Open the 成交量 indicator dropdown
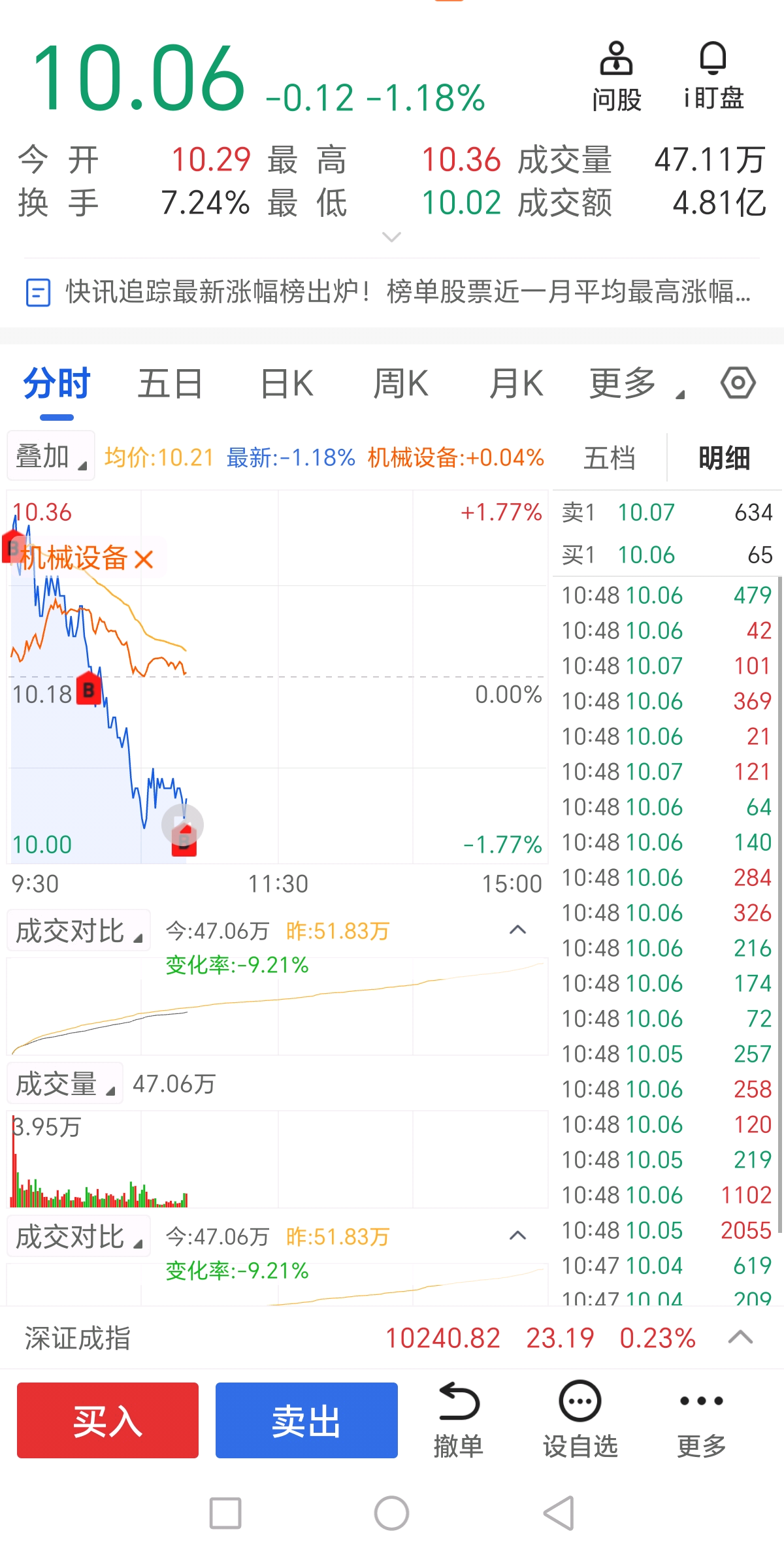Viewport: 784px width, 1555px height. [65, 1084]
